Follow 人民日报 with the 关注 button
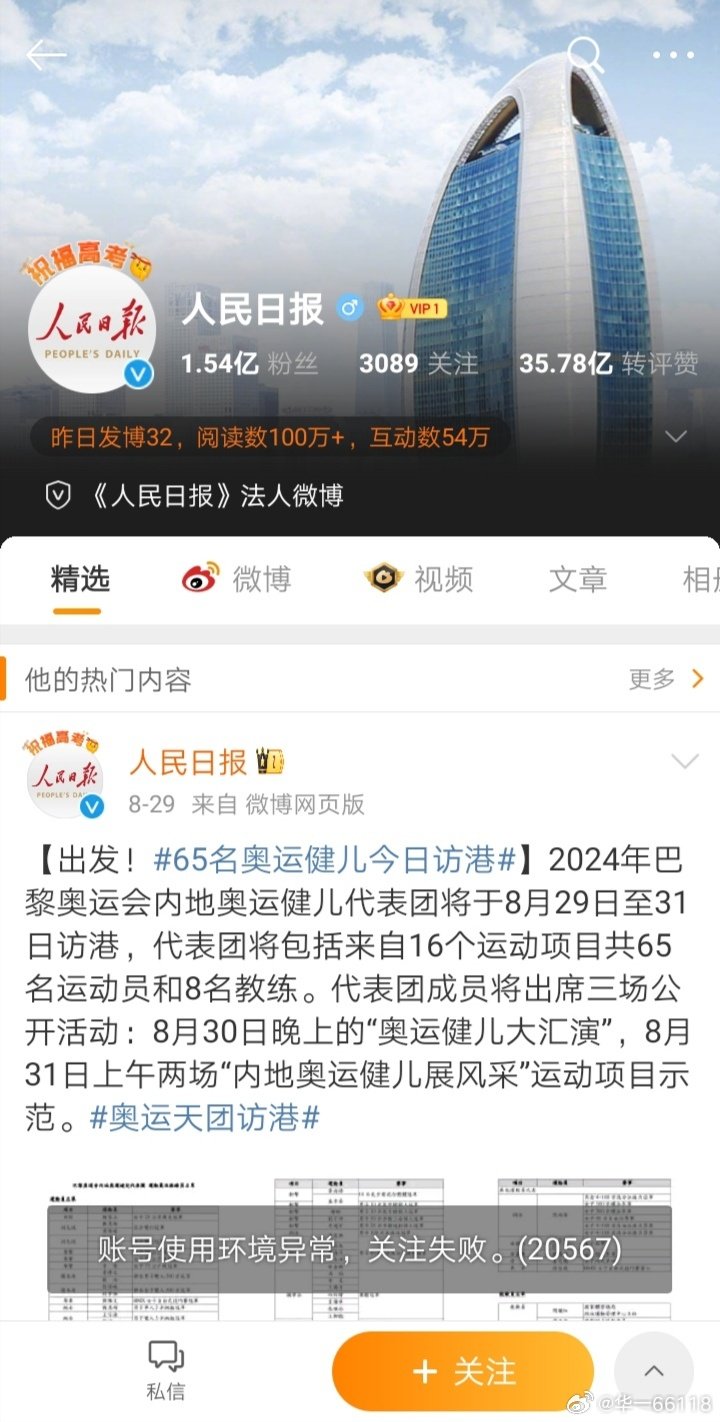This screenshot has height=1422, width=720. (463, 1371)
